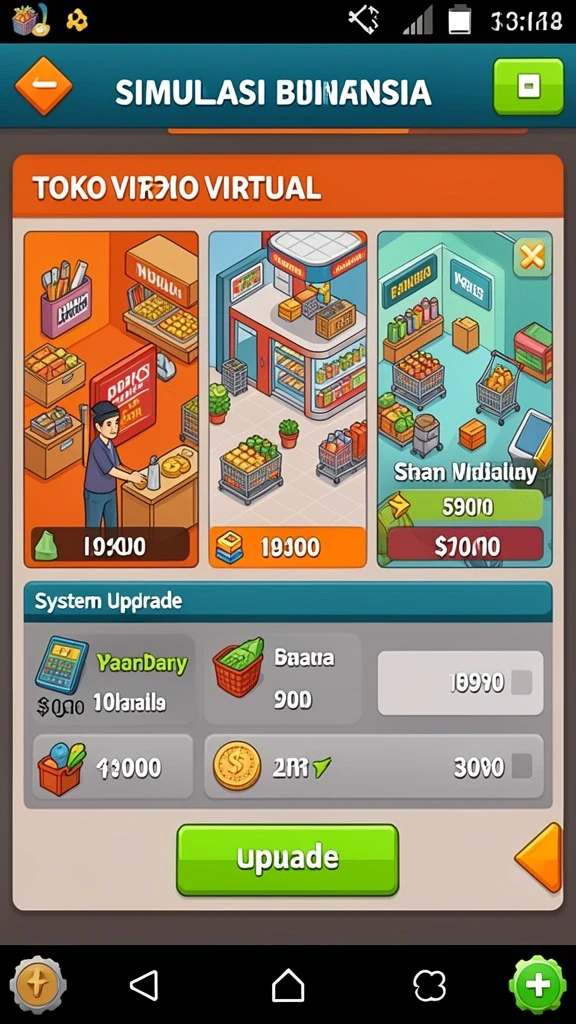Go to the home screen
Screen dimensions: 576x1024
pos(288,985)
